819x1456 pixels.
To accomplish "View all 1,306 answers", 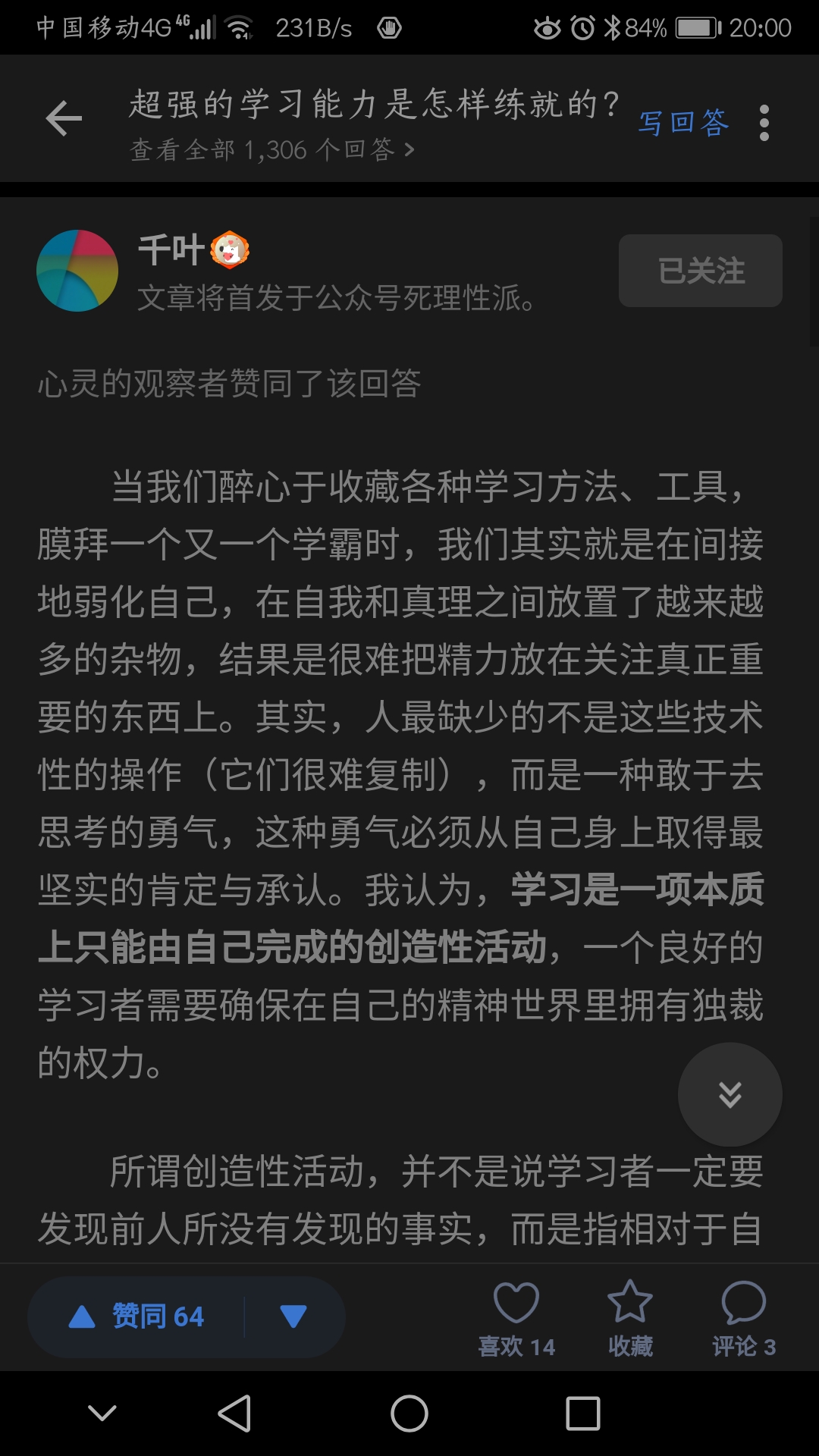I will click(x=271, y=149).
